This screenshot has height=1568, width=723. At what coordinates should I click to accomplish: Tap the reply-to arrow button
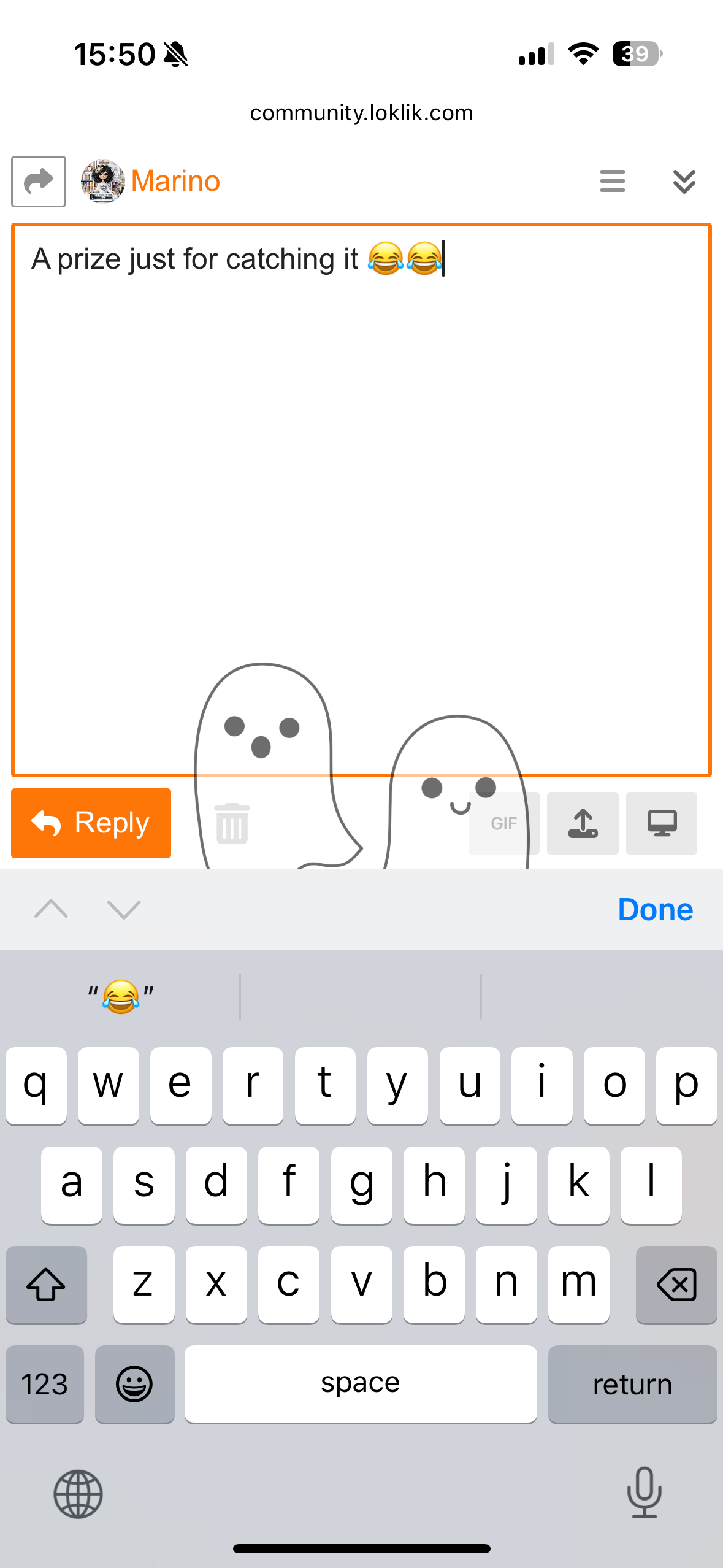coord(39,182)
